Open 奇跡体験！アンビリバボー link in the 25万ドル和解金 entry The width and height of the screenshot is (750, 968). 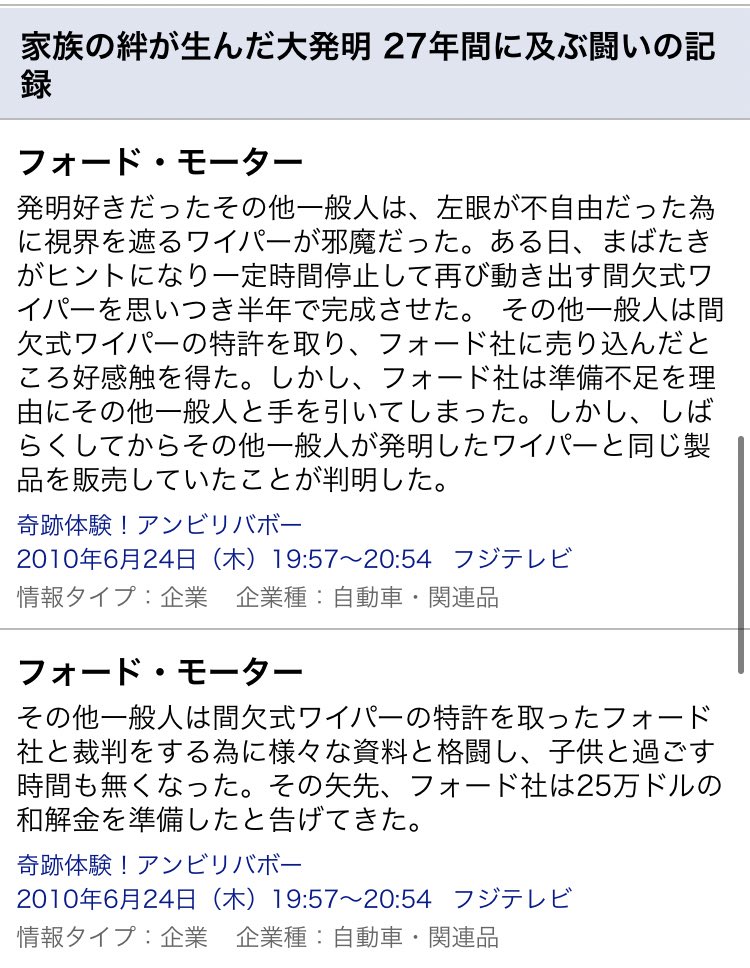159,865
